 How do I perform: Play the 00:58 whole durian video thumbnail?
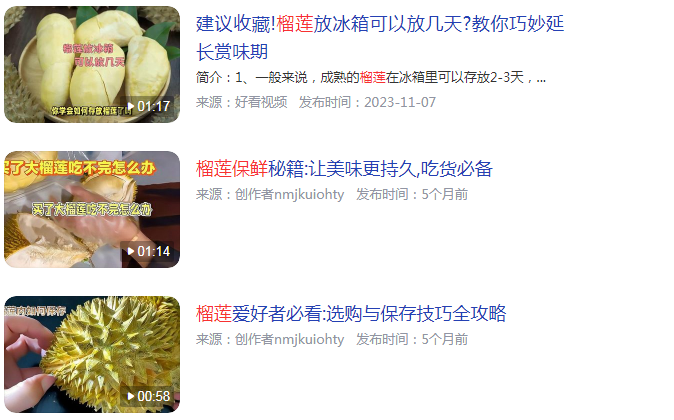click(x=92, y=355)
